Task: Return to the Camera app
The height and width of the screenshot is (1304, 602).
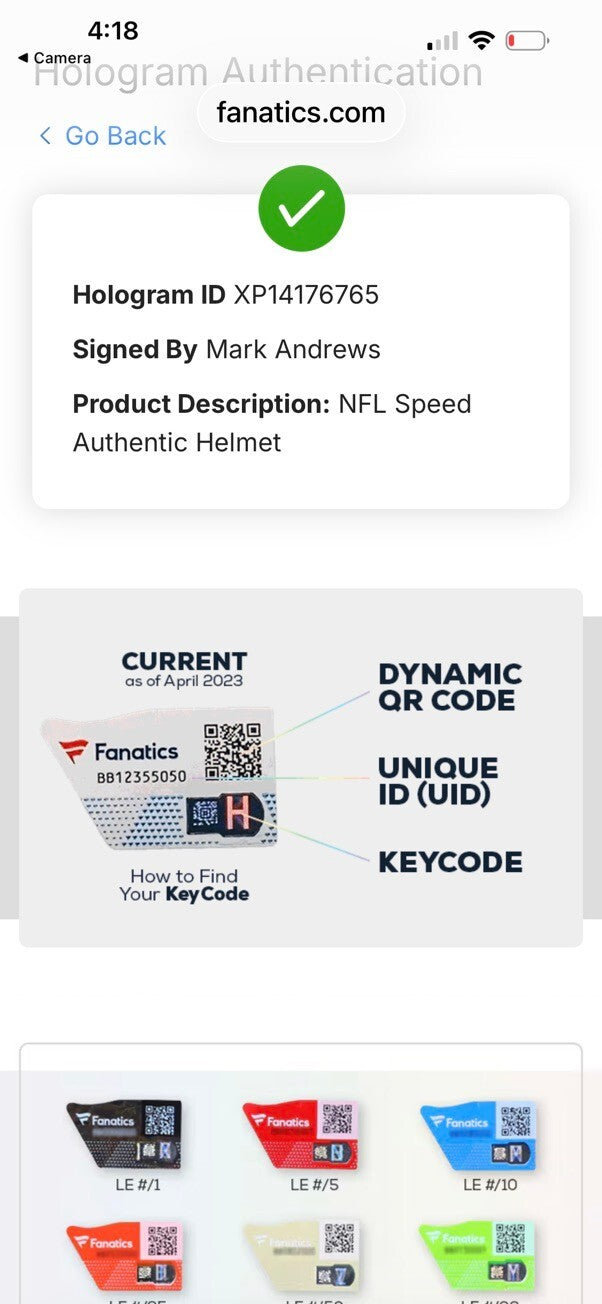Action: tap(55, 58)
